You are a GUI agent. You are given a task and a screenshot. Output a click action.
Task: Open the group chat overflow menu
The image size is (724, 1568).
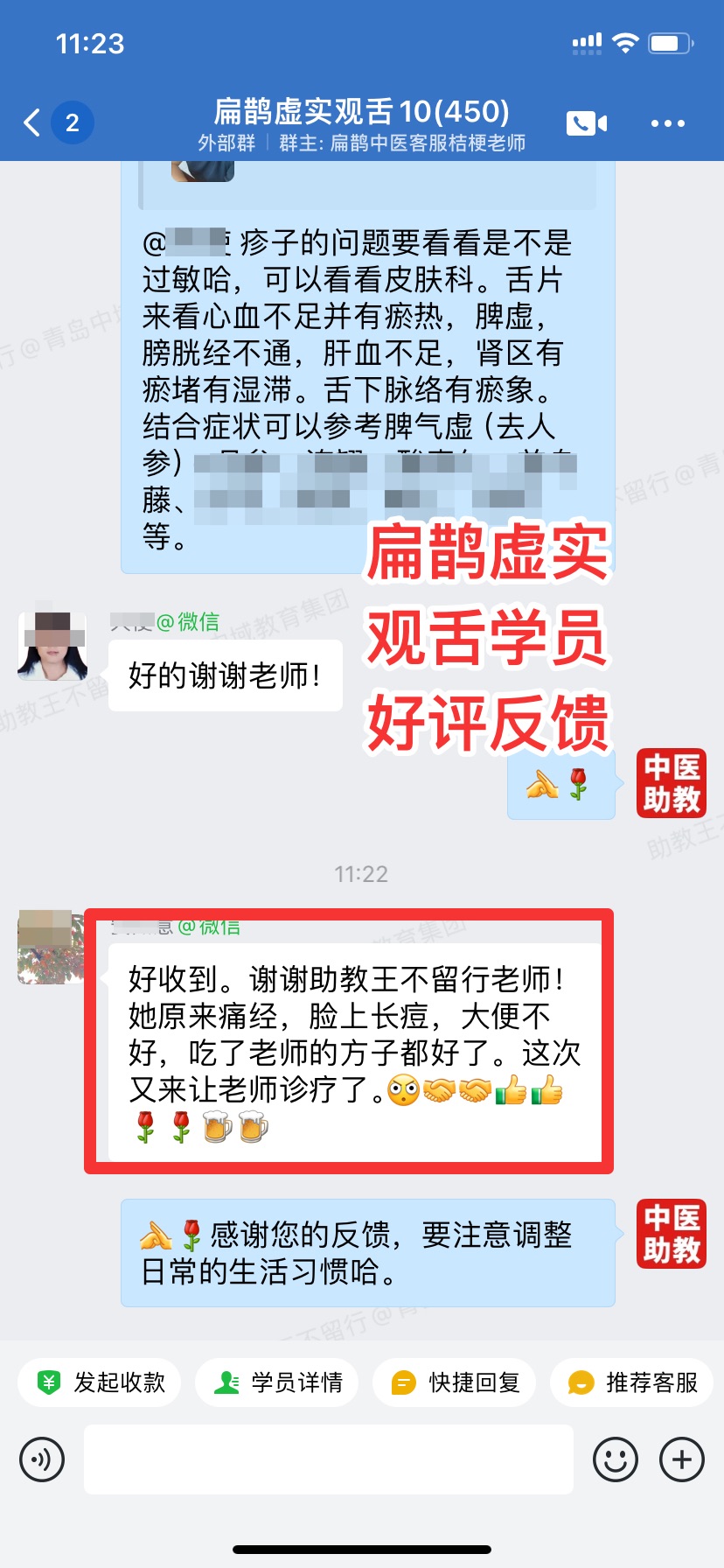(667, 123)
